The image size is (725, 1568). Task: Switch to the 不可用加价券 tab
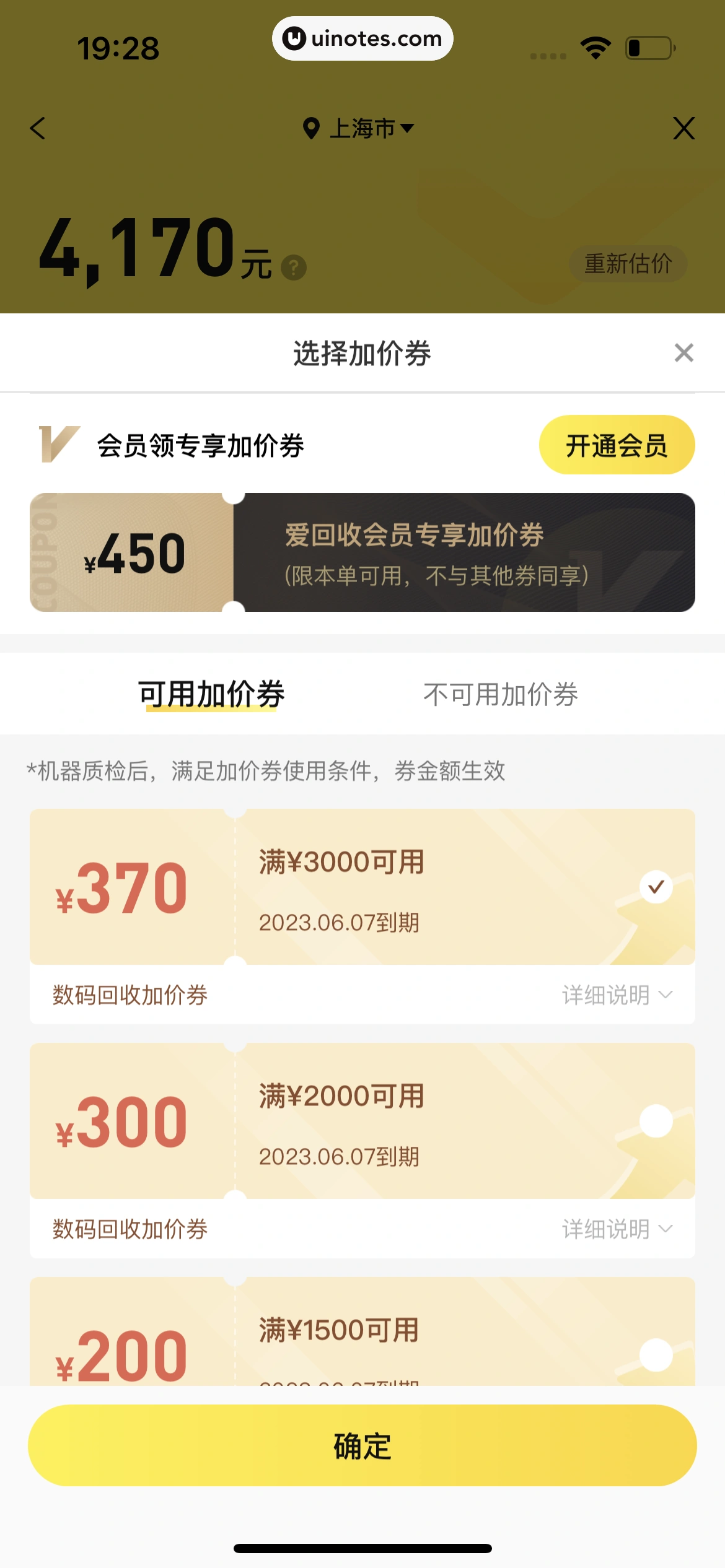click(x=502, y=694)
